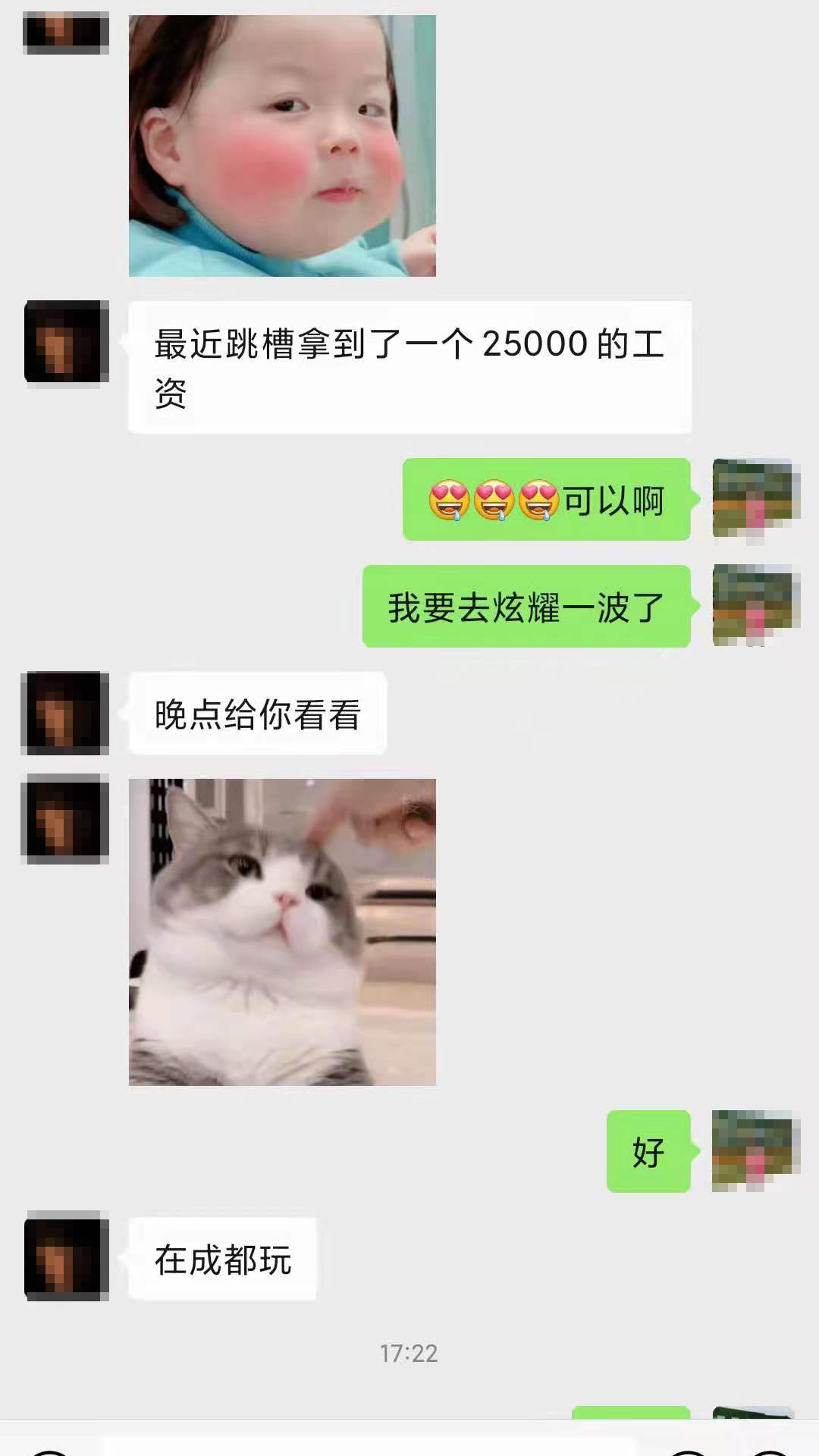This screenshot has height=1456, width=819.
Task: Open the chubby baby sticker image
Action: (282, 146)
